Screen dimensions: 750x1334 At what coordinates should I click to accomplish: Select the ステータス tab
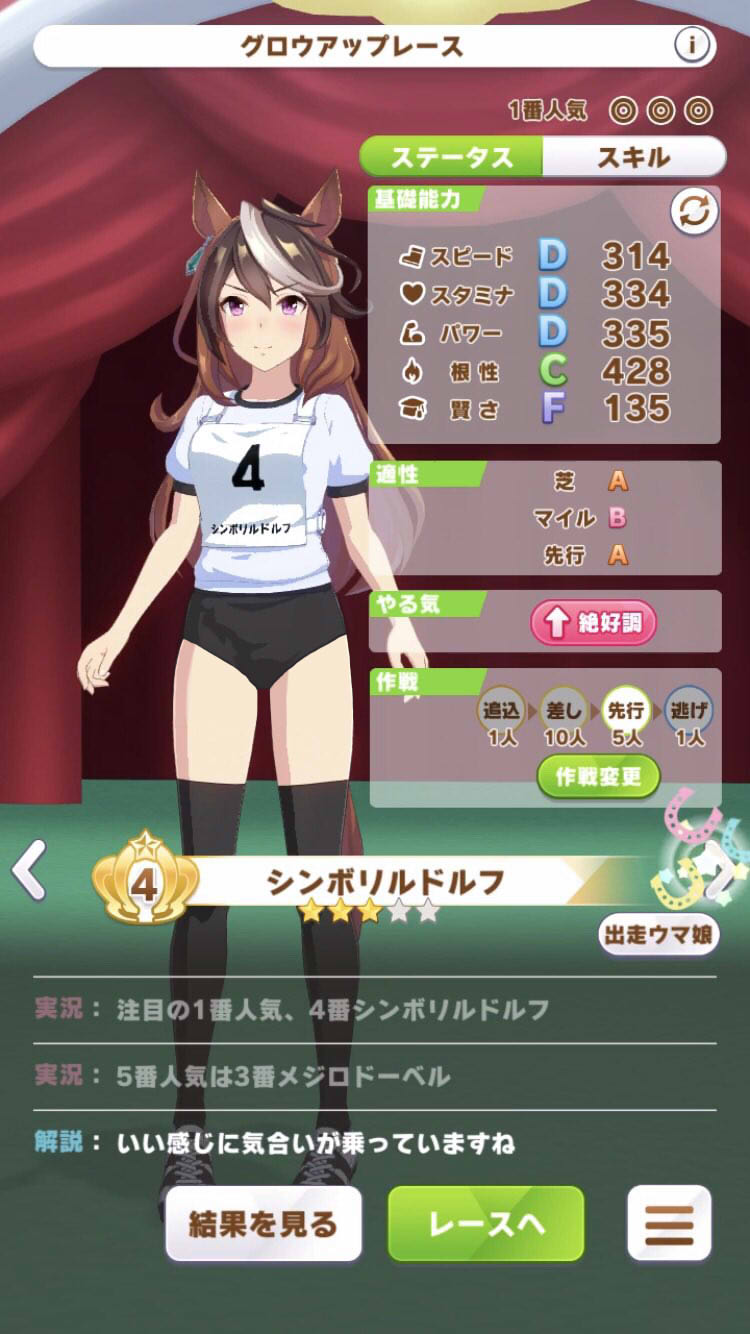pyautogui.click(x=451, y=157)
